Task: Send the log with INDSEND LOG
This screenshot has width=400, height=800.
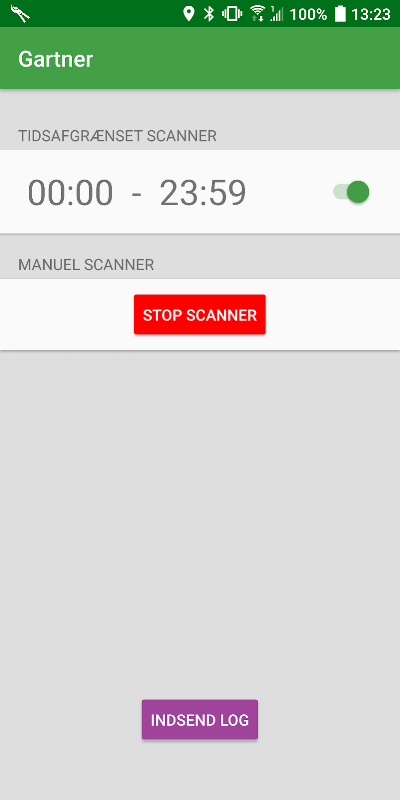Action: 199,719
